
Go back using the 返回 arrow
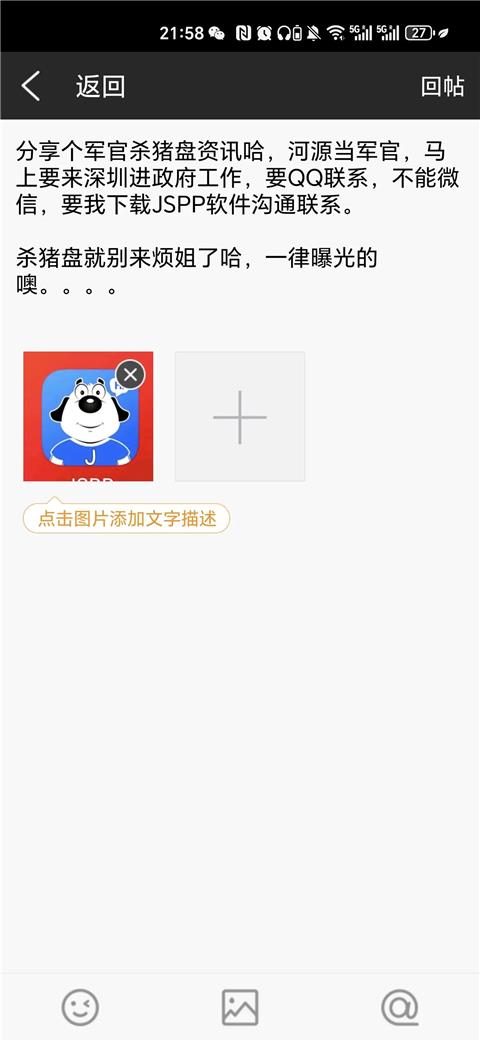(x=31, y=86)
